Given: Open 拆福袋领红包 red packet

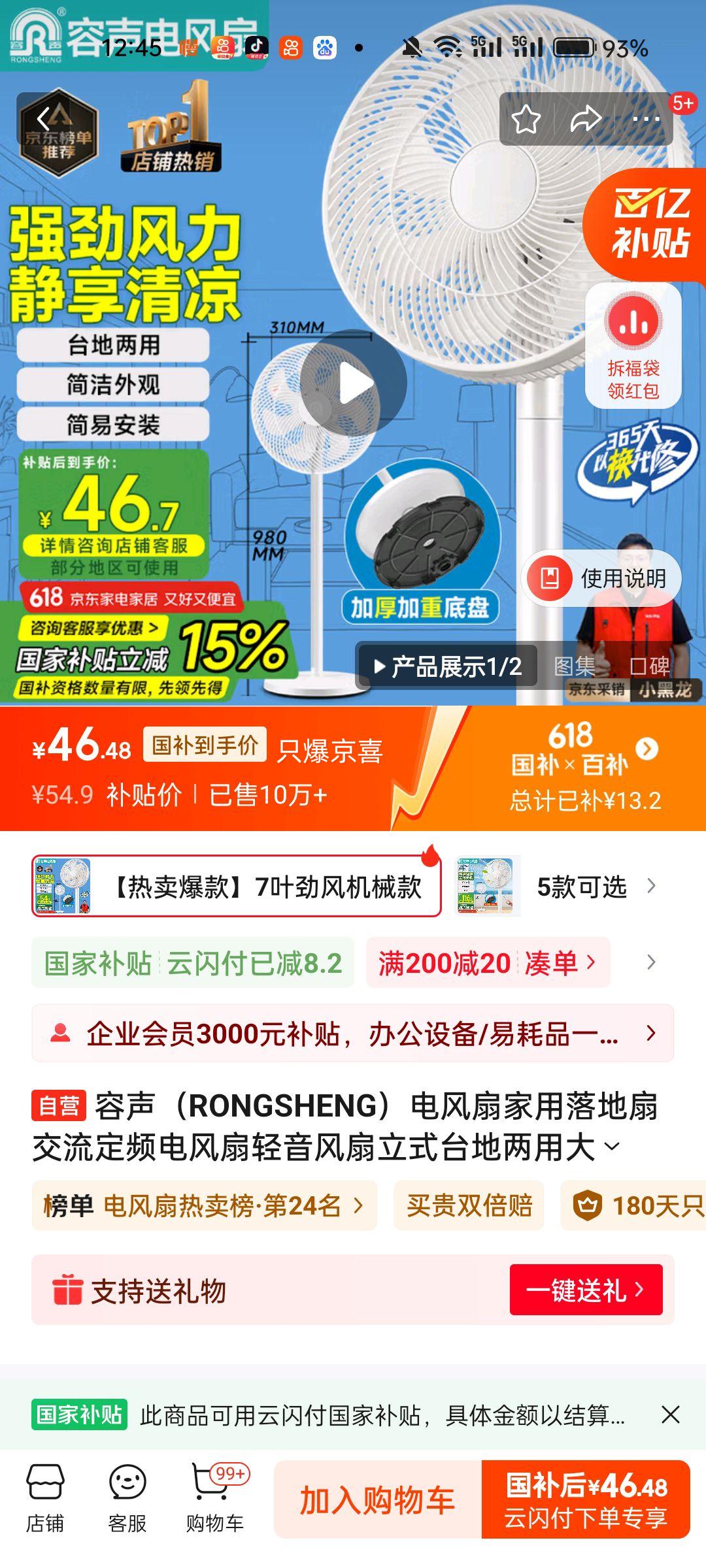Looking at the screenshot, I should 633,346.
